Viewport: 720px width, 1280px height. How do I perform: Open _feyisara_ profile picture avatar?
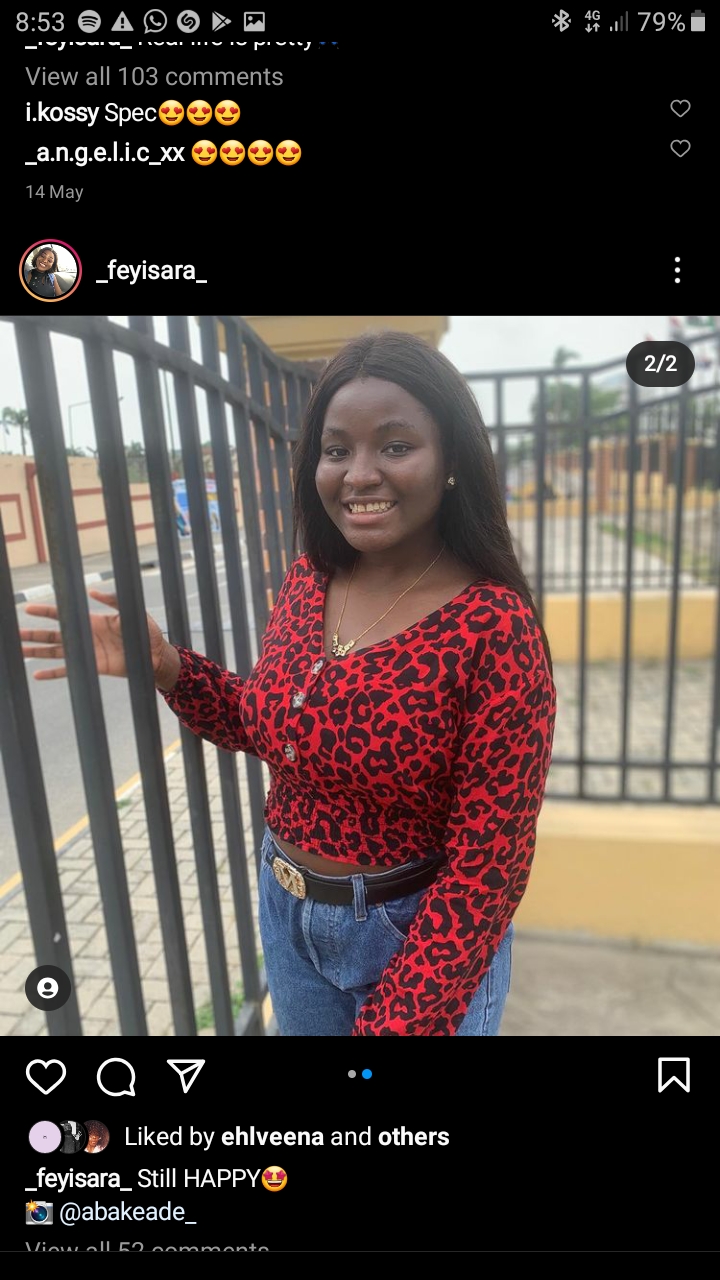pyautogui.click(x=50, y=270)
